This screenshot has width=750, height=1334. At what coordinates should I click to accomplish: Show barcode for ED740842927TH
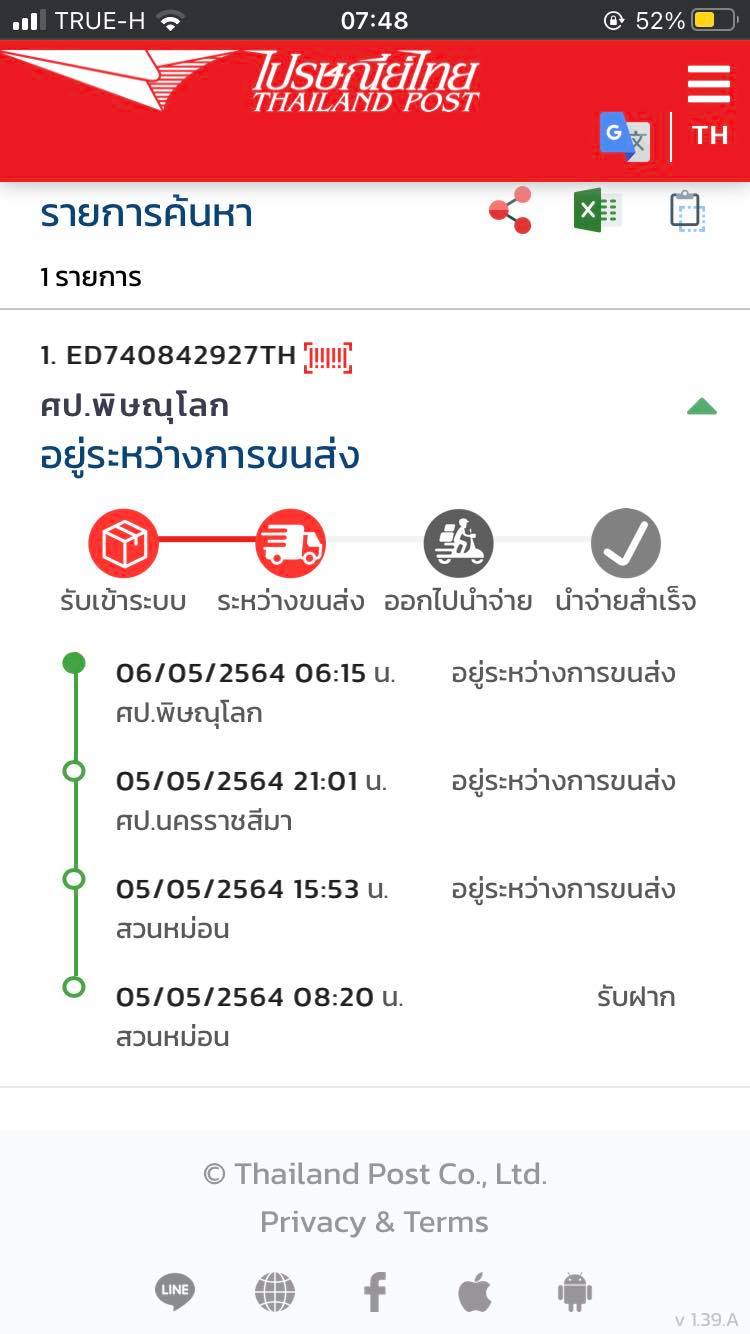(x=328, y=356)
